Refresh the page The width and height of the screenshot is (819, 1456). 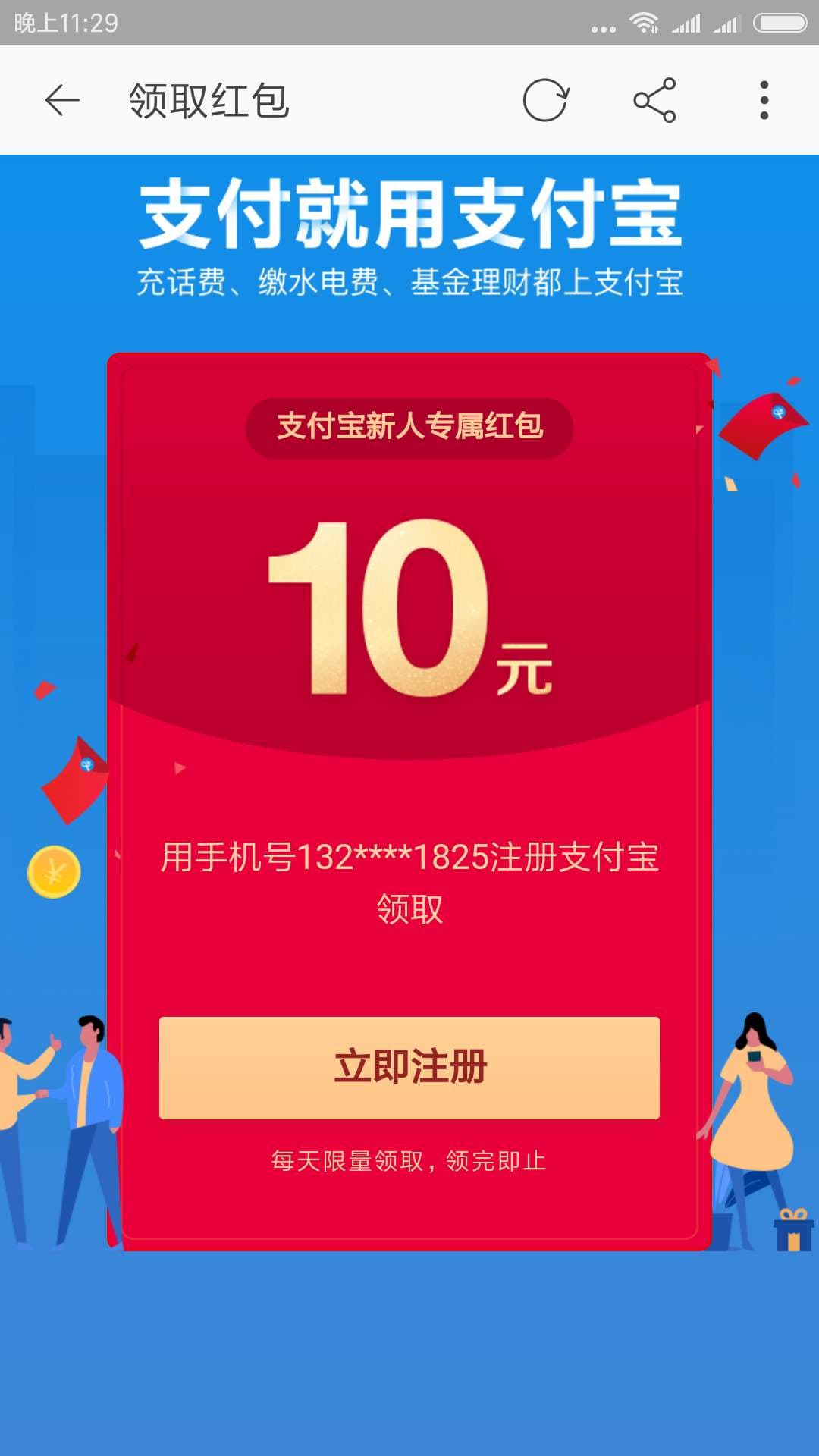pyautogui.click(x=545, y=100)
